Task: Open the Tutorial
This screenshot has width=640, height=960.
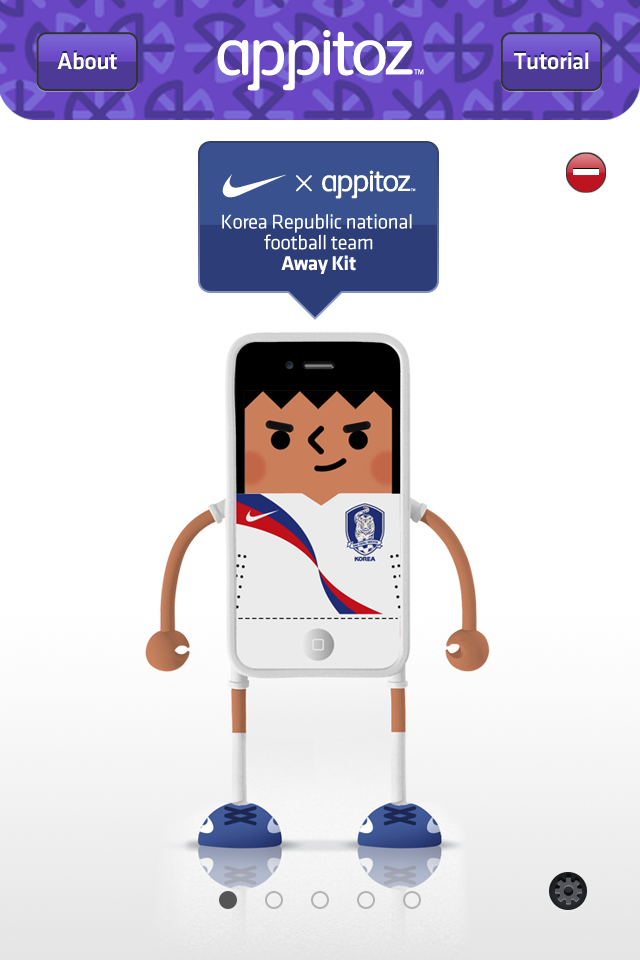Action: click(x=551, y=62)
